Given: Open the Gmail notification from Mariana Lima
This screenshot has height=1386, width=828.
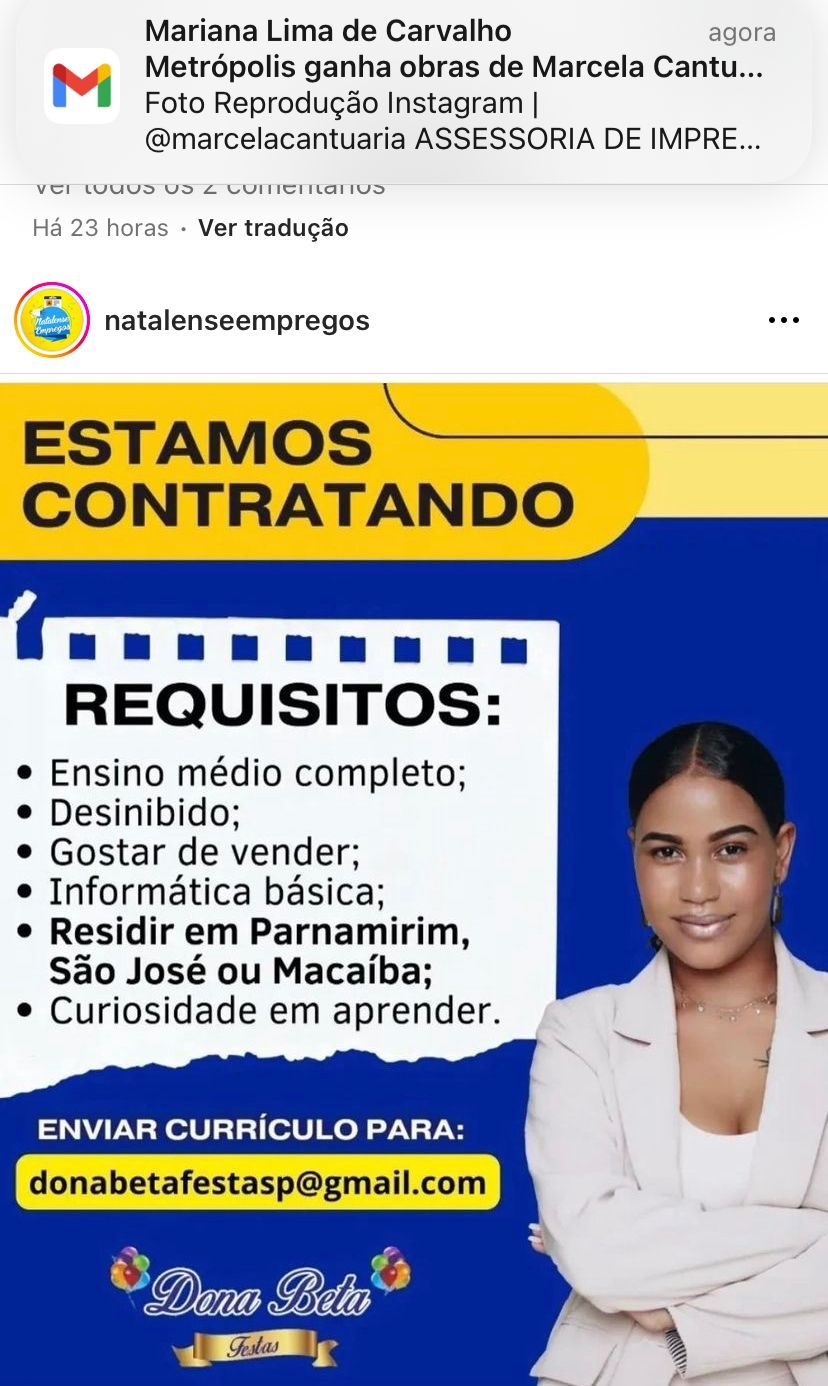Looking at the screenshot, I should tap(414, 87).
